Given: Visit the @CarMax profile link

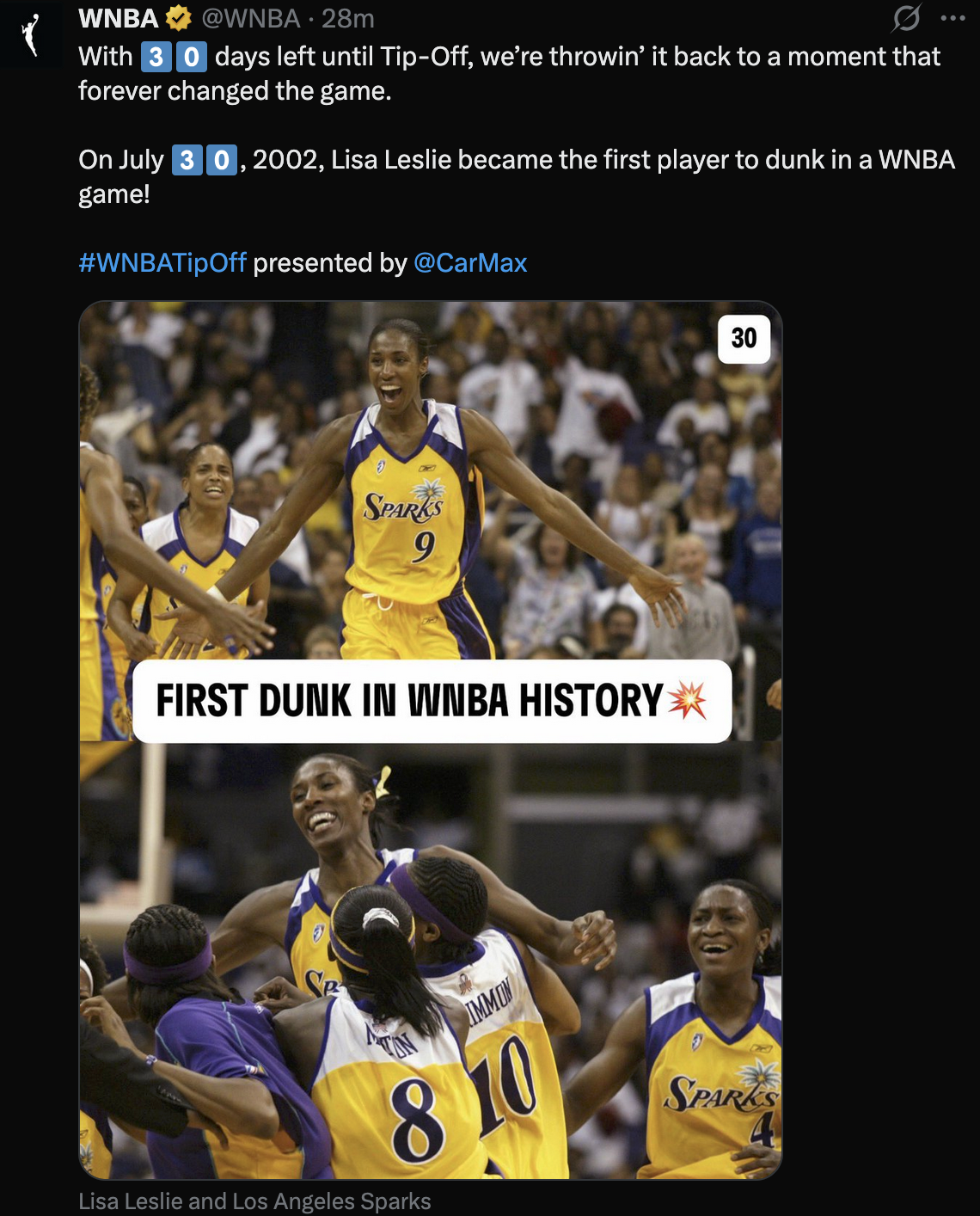Looking at the screenshot, I should tap(470, 262).
